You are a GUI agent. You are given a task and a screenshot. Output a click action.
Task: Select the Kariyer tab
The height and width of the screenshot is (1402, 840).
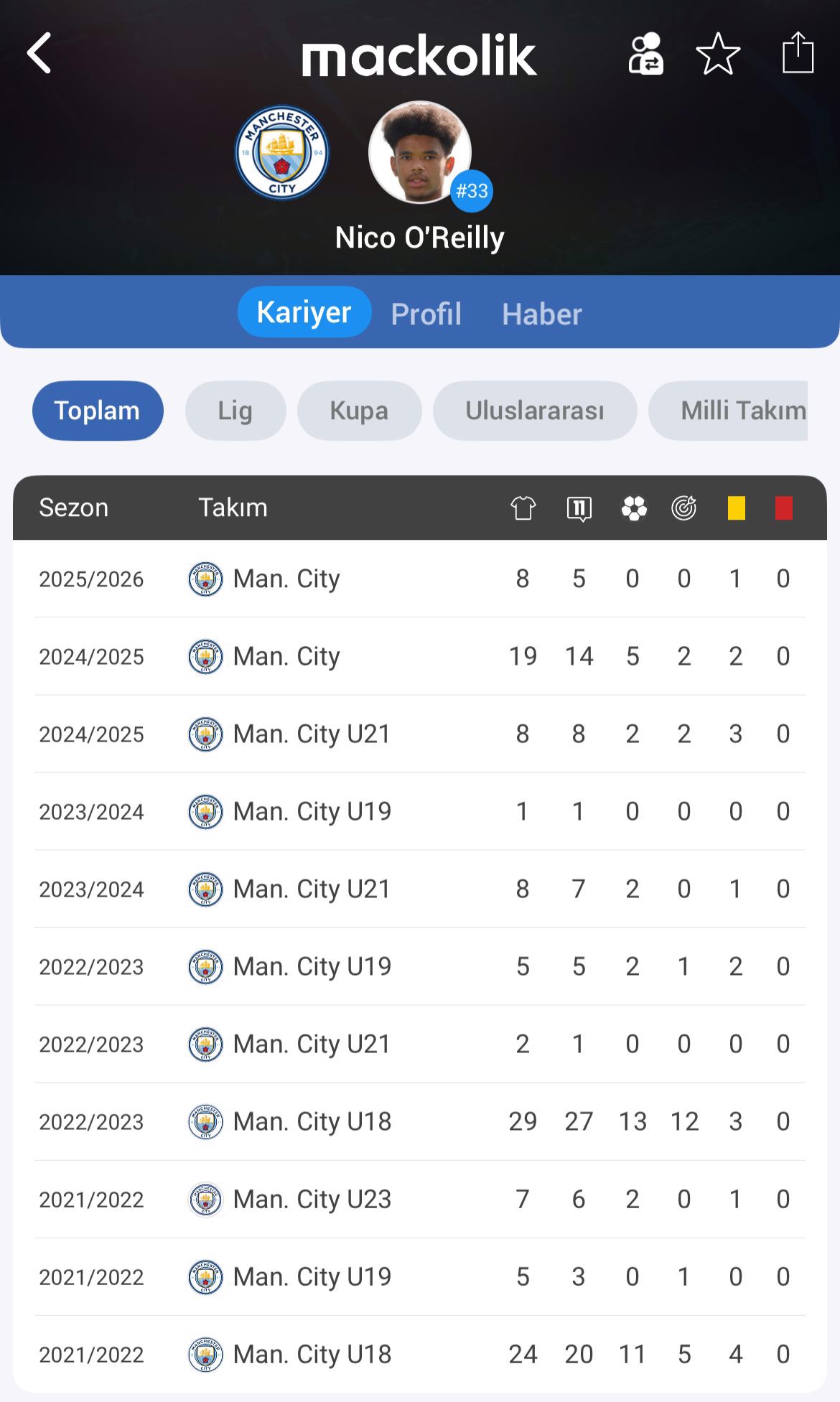304,312
